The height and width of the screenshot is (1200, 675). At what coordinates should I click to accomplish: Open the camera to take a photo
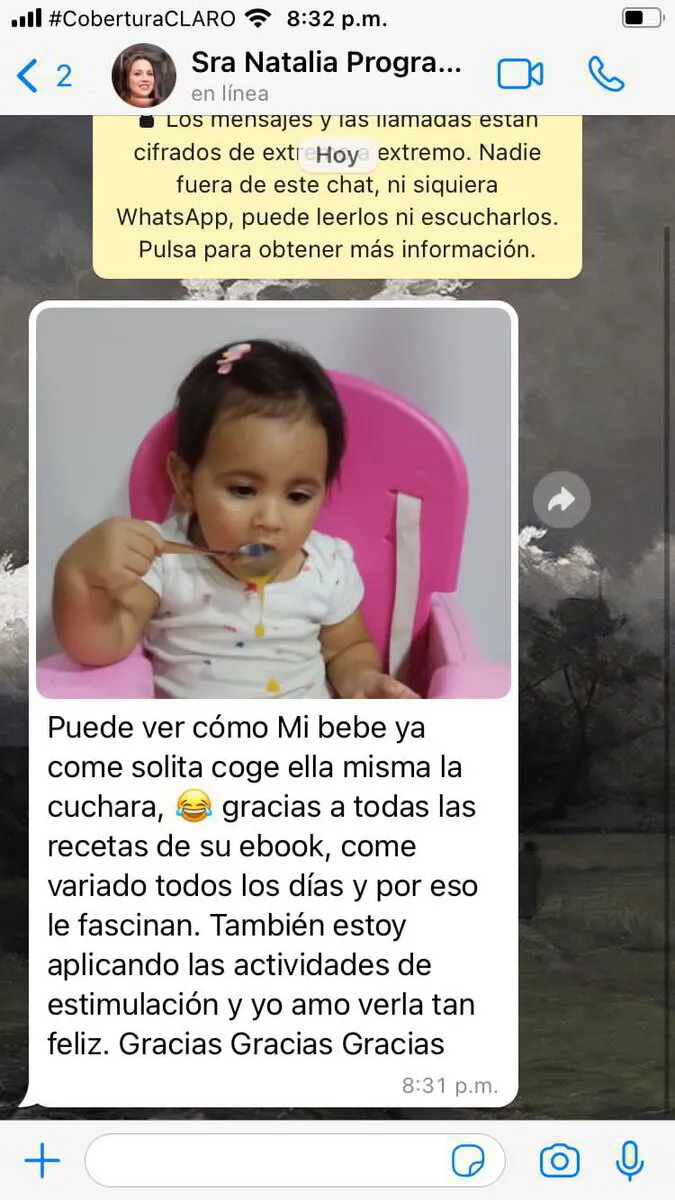tap(559, 1161)
